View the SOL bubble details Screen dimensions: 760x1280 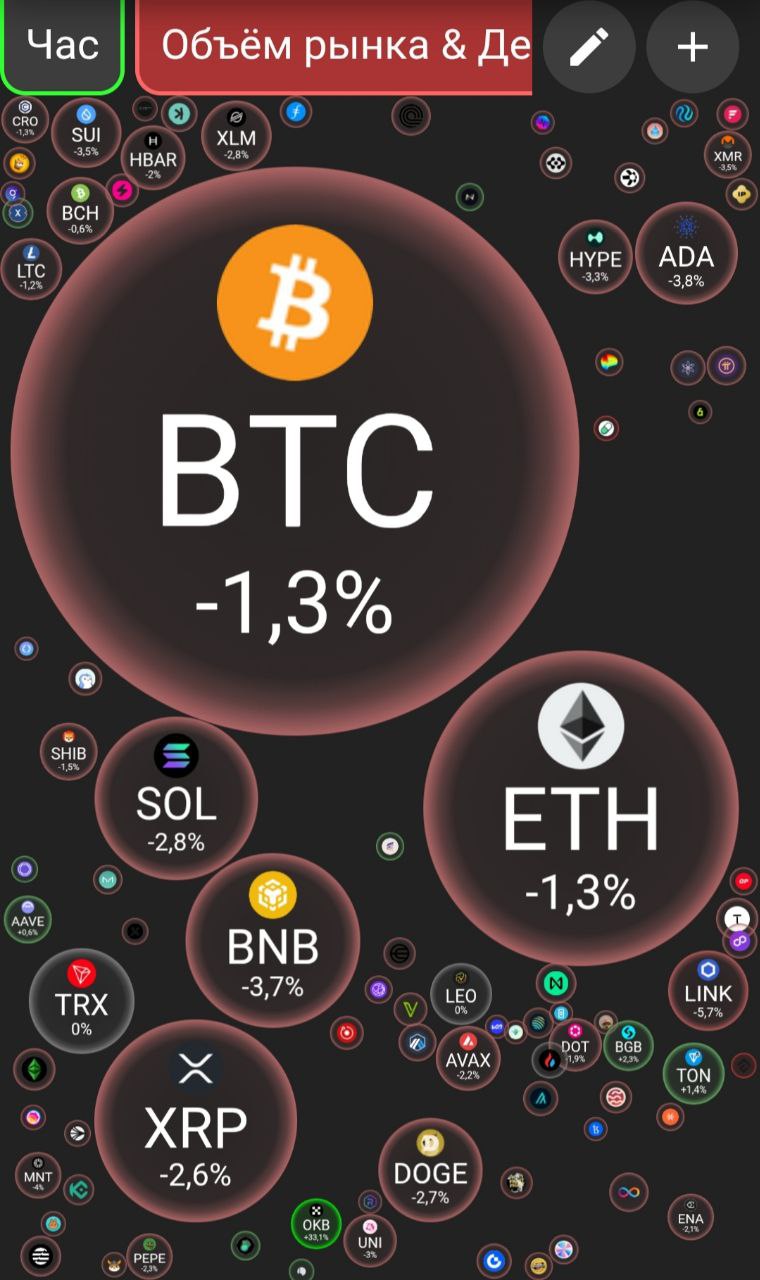point(176,798)
